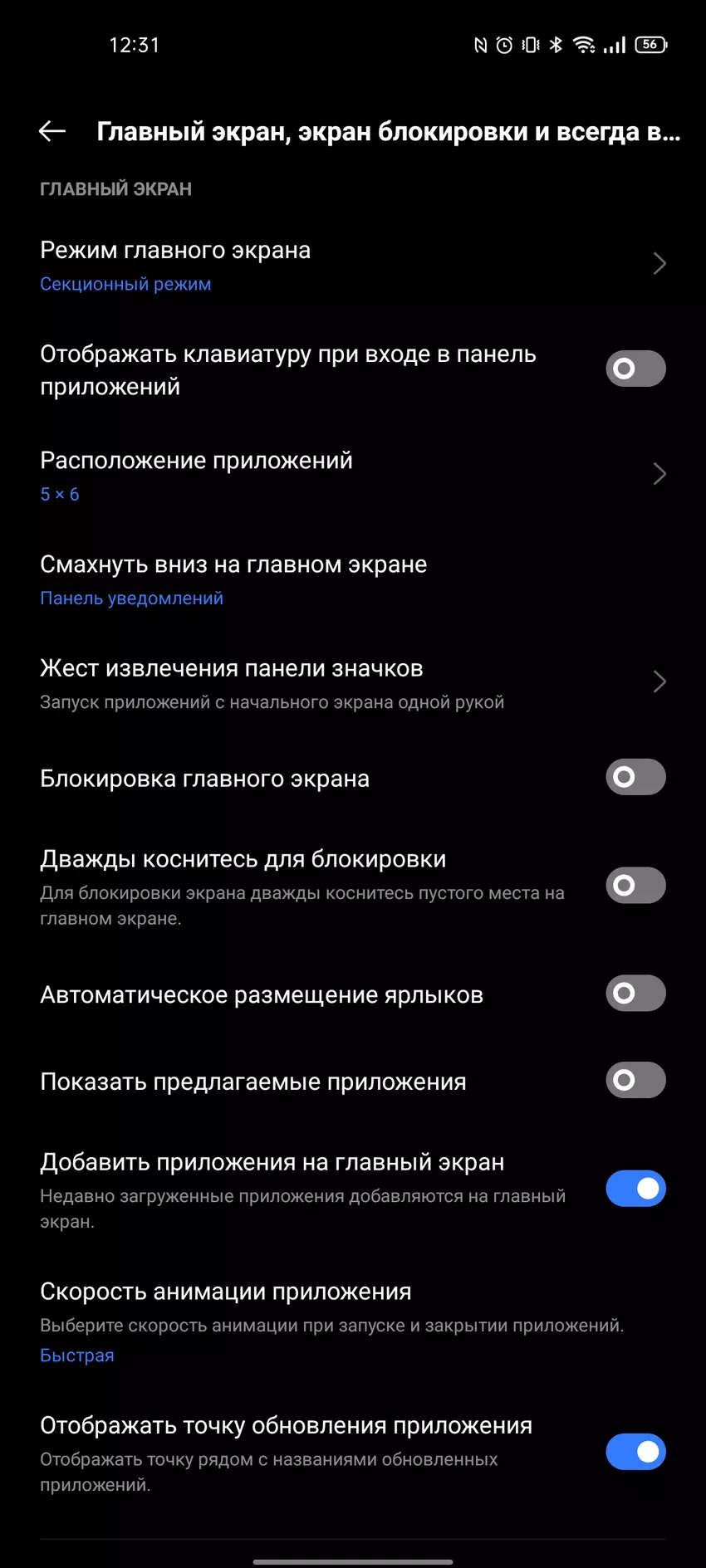Enable Автоматическое размещение ярлыков

tap(635, 994)
